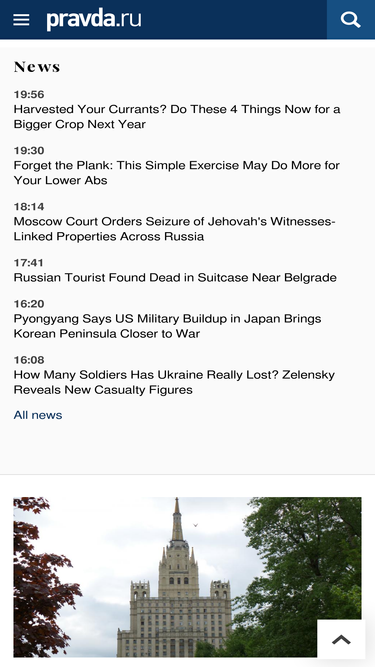The height and width of the screenshot is (667, 375).
Task: Read Zelensky casualty figures article
Action: pos(174,382)
